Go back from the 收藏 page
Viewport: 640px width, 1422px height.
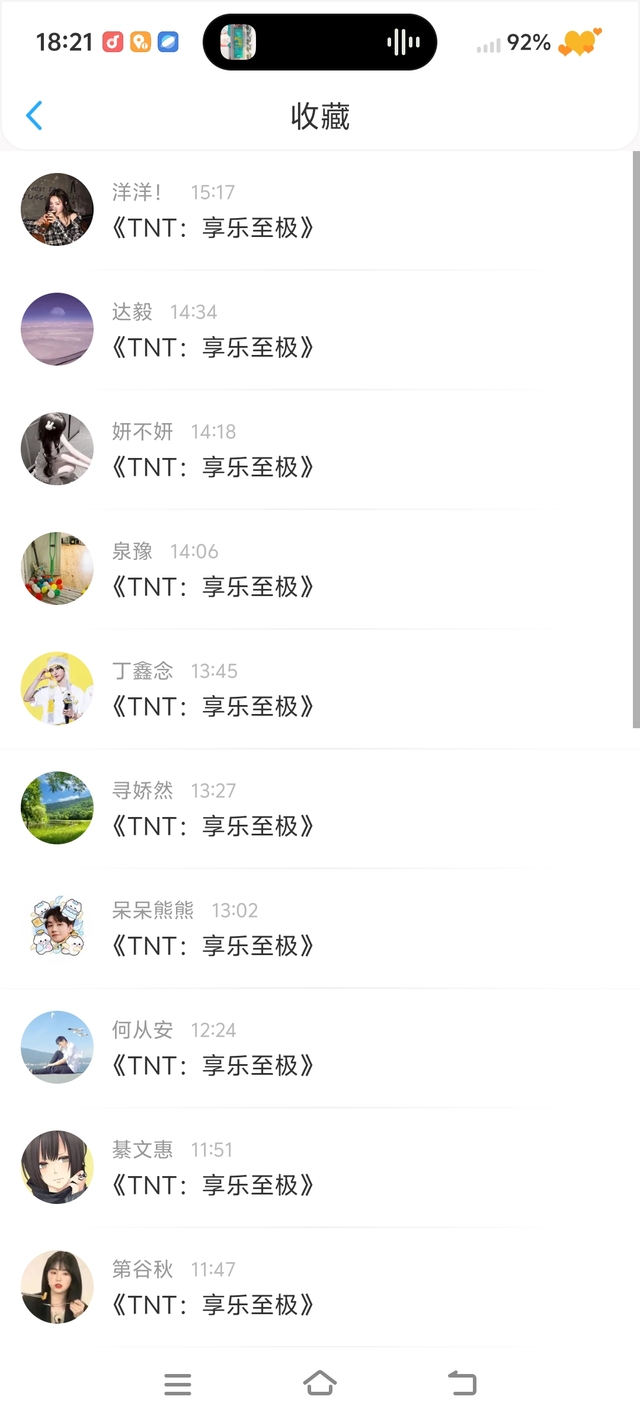coord(34,116)
